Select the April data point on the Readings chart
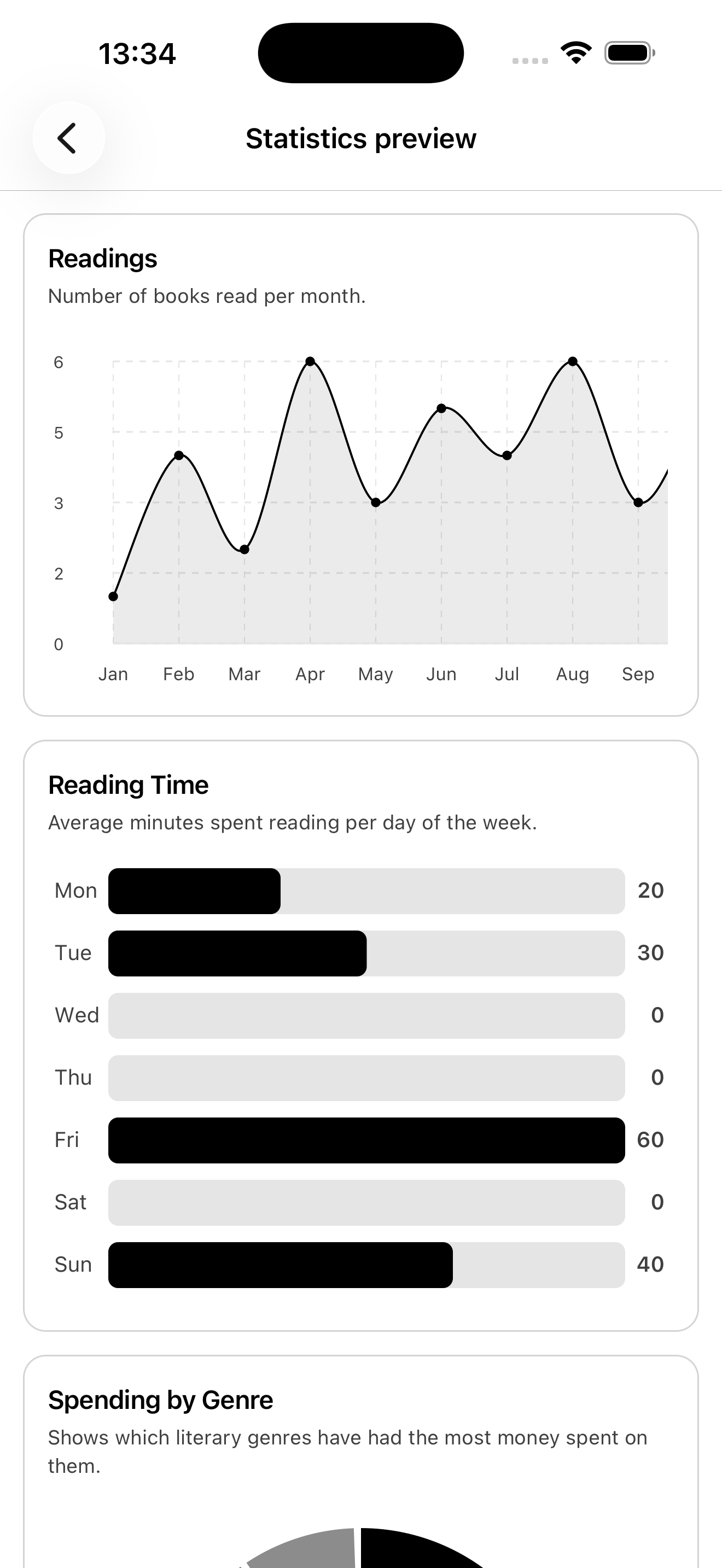The image size is (722, 1568). [x=310, y=360]
